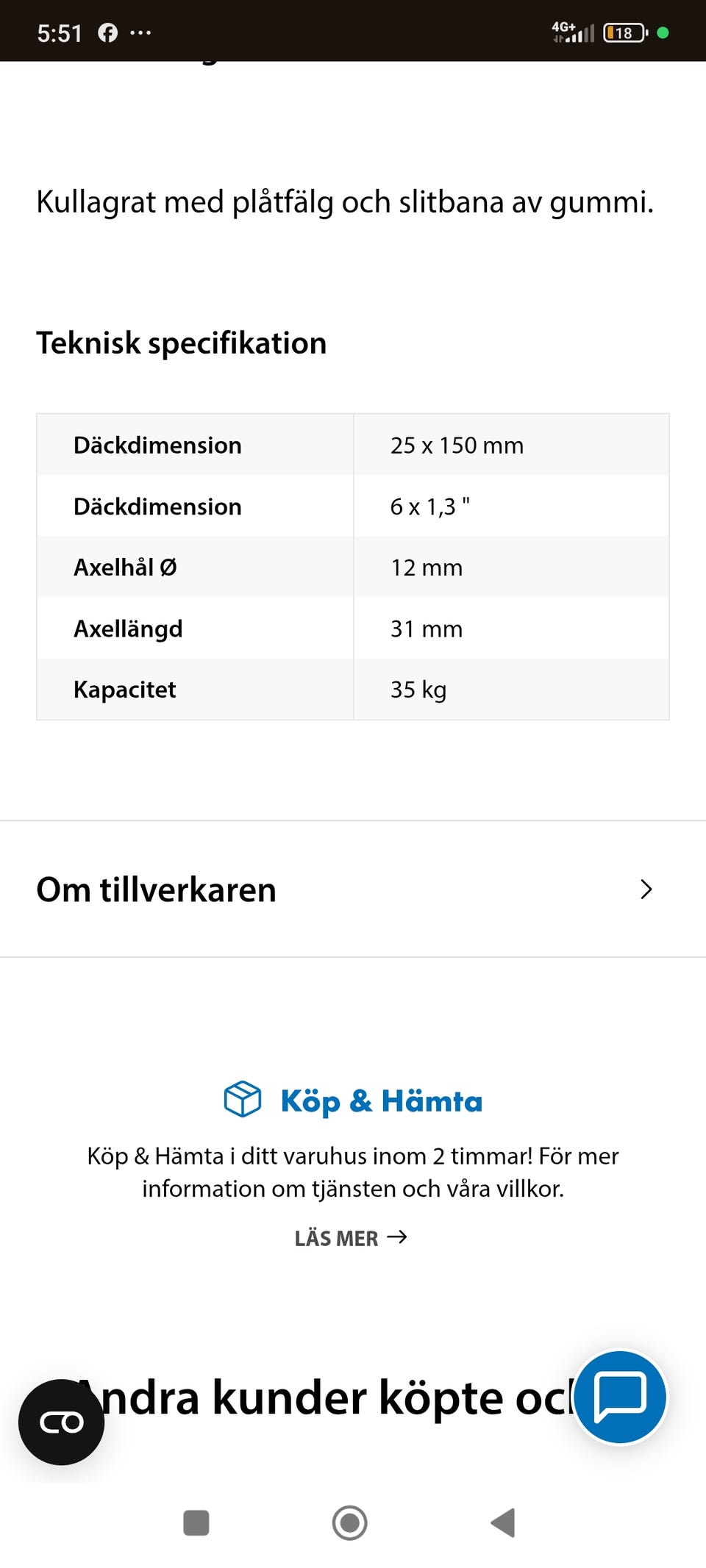Select the Kapacitet 35 kg row

pyautogui.click(x=353, y=689)
